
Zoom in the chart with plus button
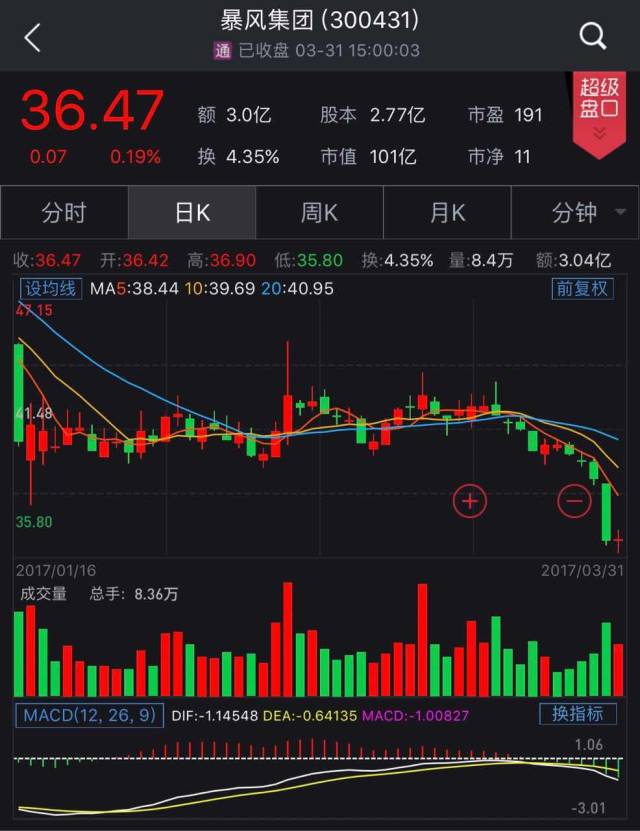pyautogui.click(x=469, y=499)
